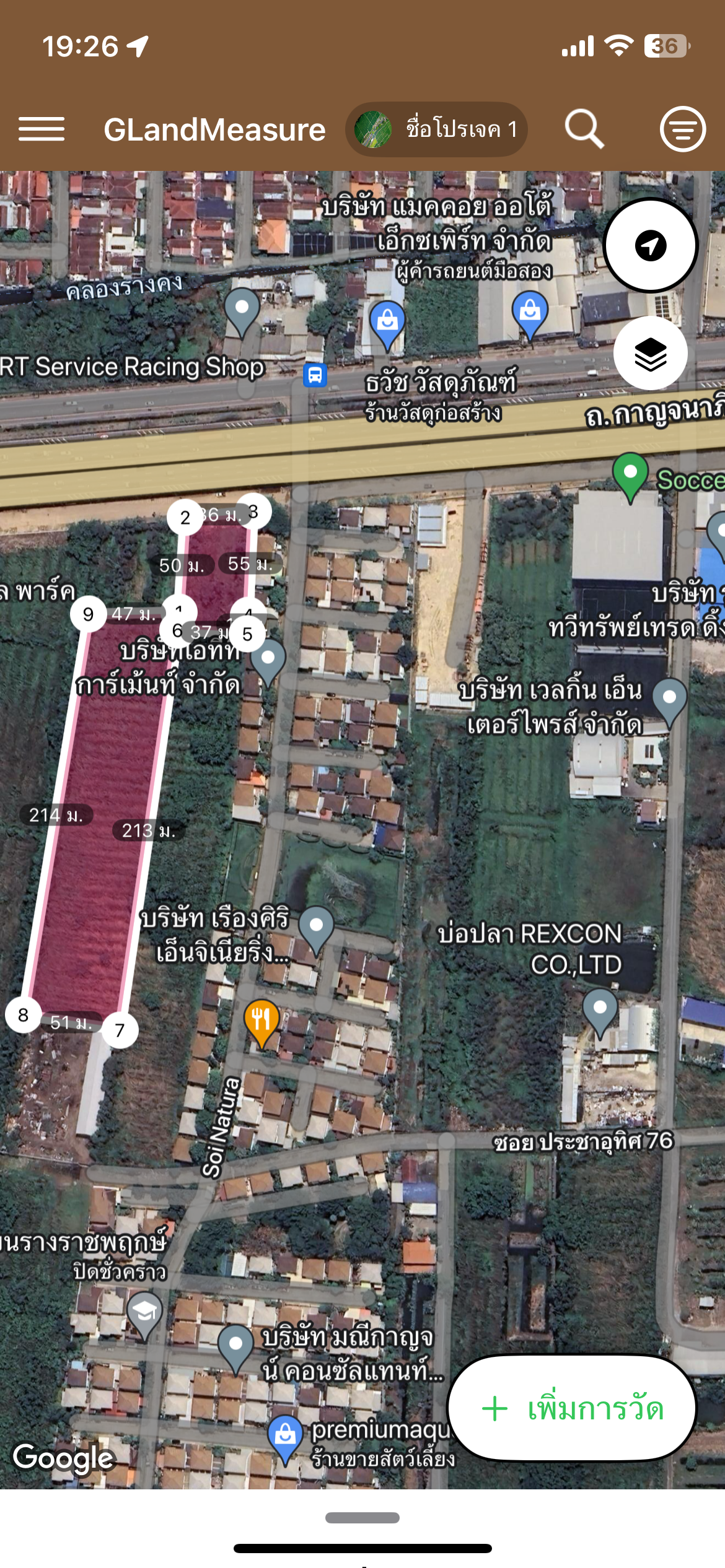Open the hamburger drawer menu
This screenshot has height=1568, width=725.
[x=42, y=129]
